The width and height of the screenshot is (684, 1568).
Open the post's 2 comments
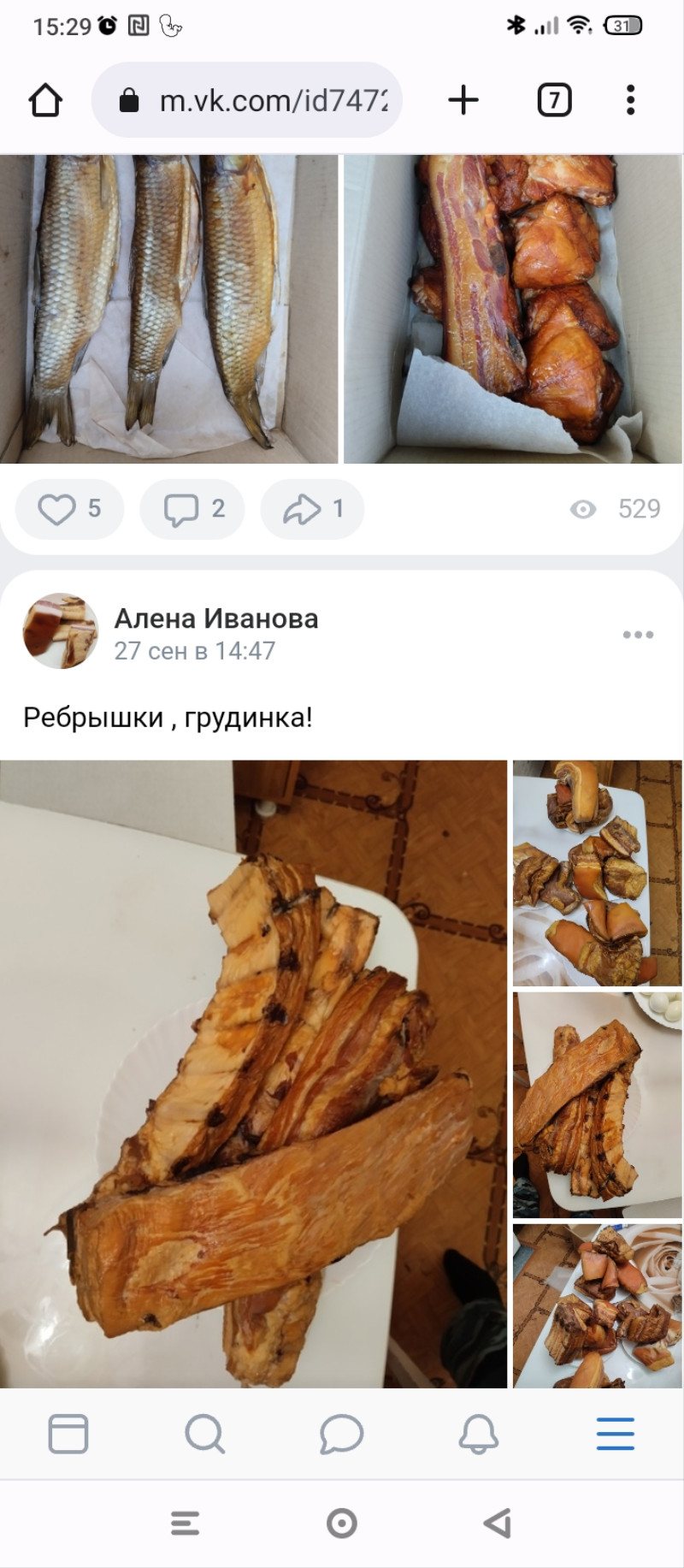[x=192, y=509]
